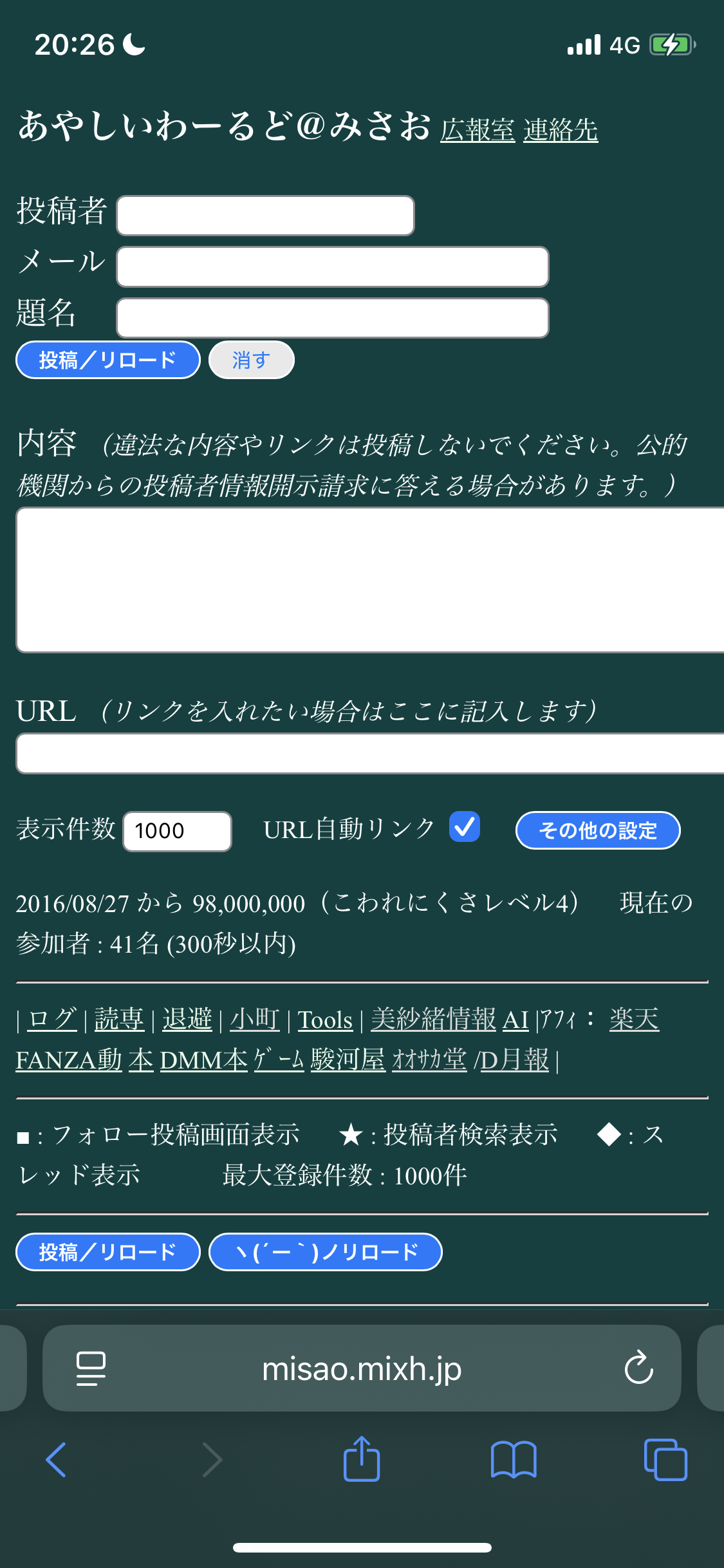Open the 広報室 link
Screen dimensions: 724x1568
coord(478,130)
